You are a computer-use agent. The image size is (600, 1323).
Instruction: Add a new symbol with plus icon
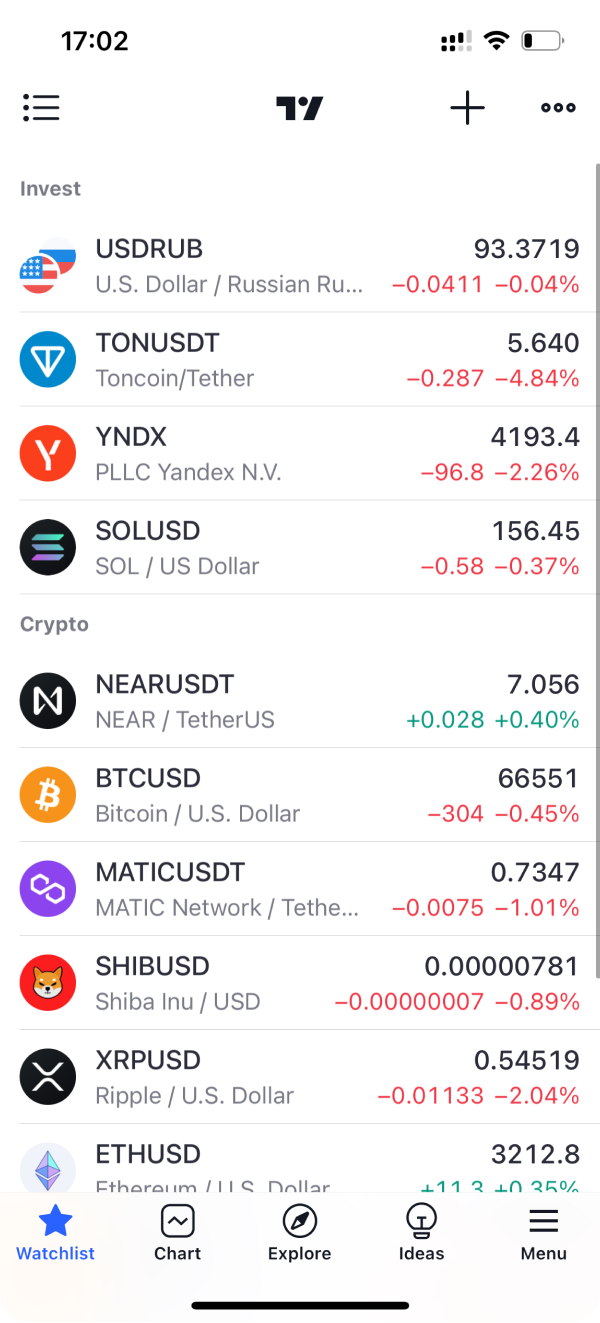467,107
